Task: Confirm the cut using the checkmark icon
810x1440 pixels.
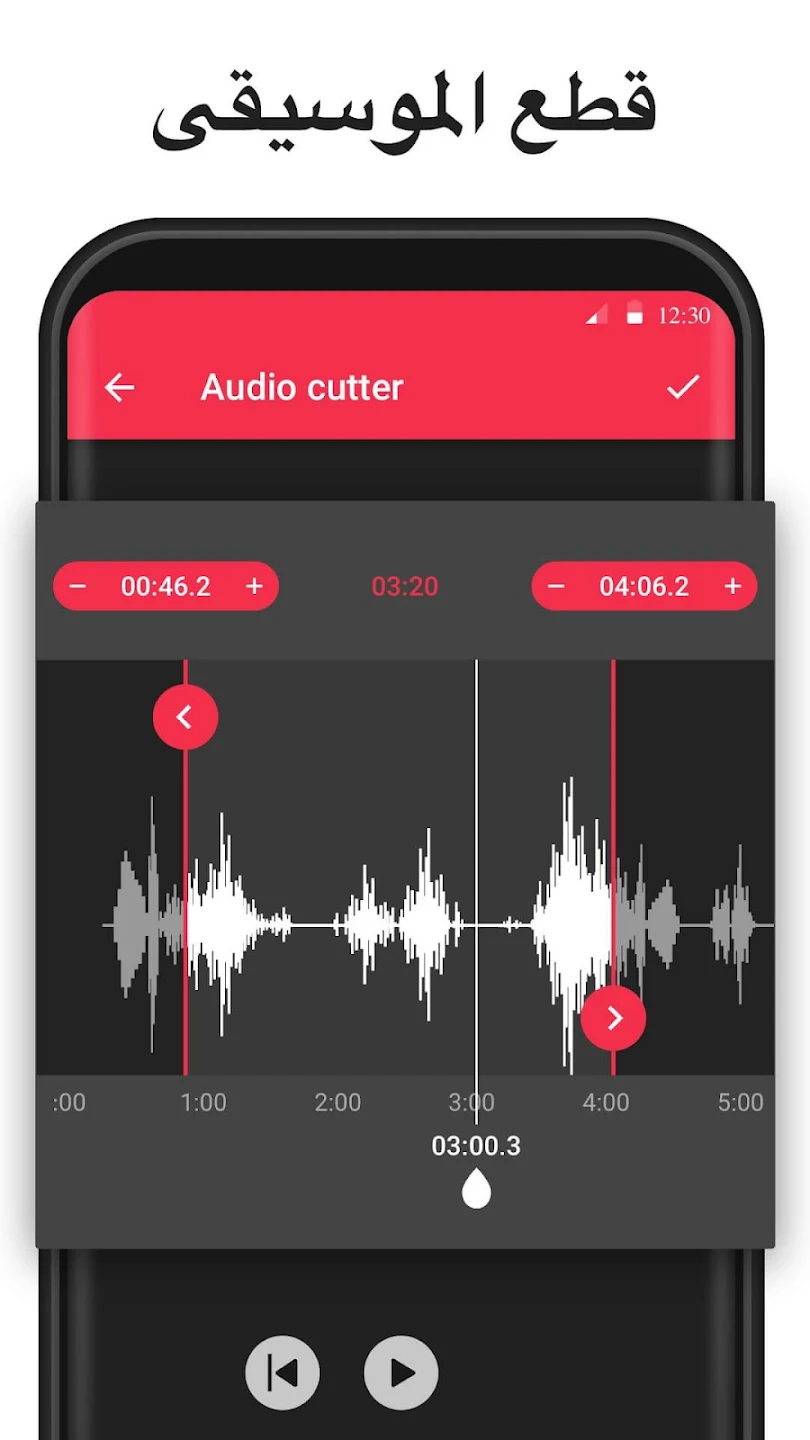Action: point(684,385)
